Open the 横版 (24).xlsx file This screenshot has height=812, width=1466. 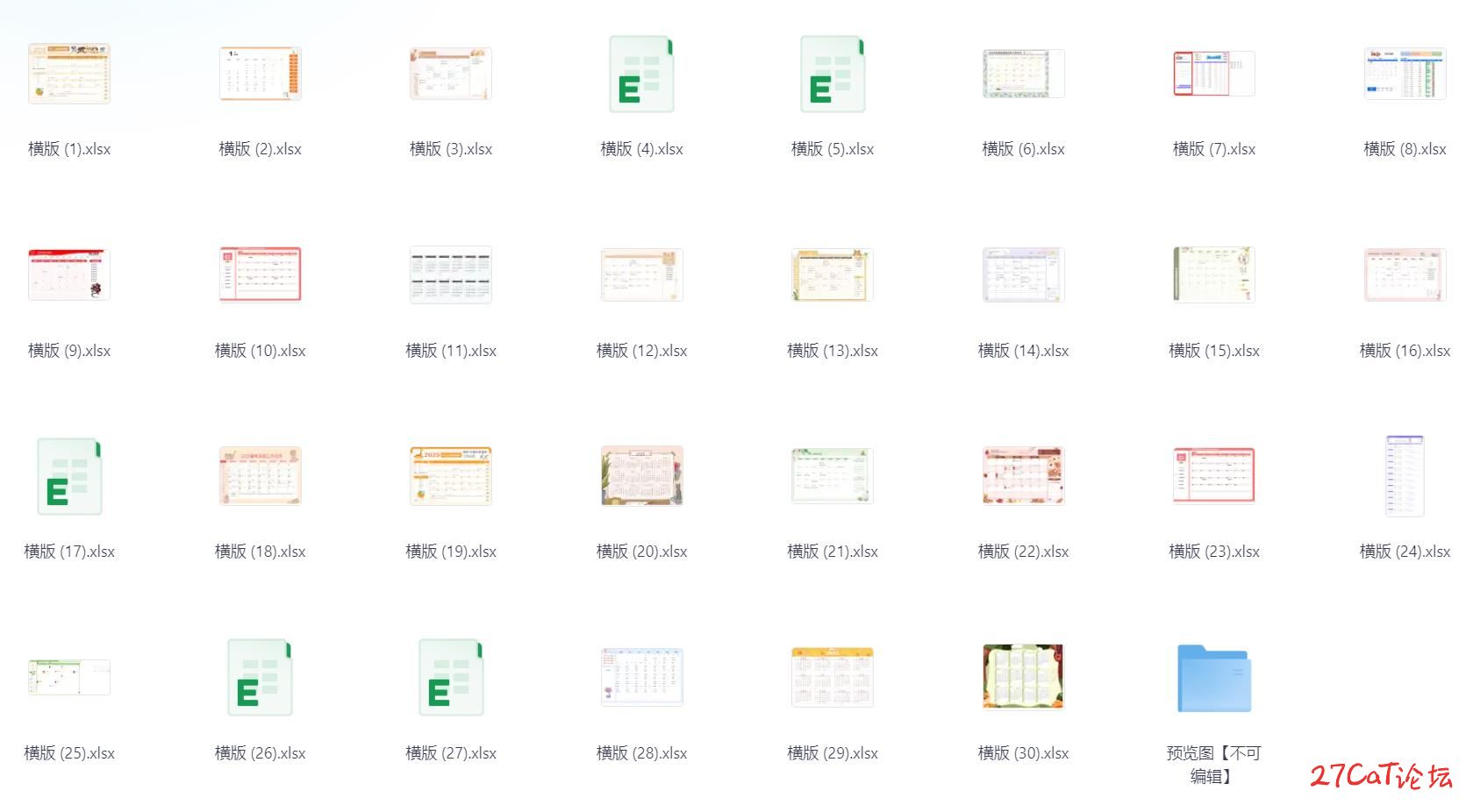pos(1405,476)
